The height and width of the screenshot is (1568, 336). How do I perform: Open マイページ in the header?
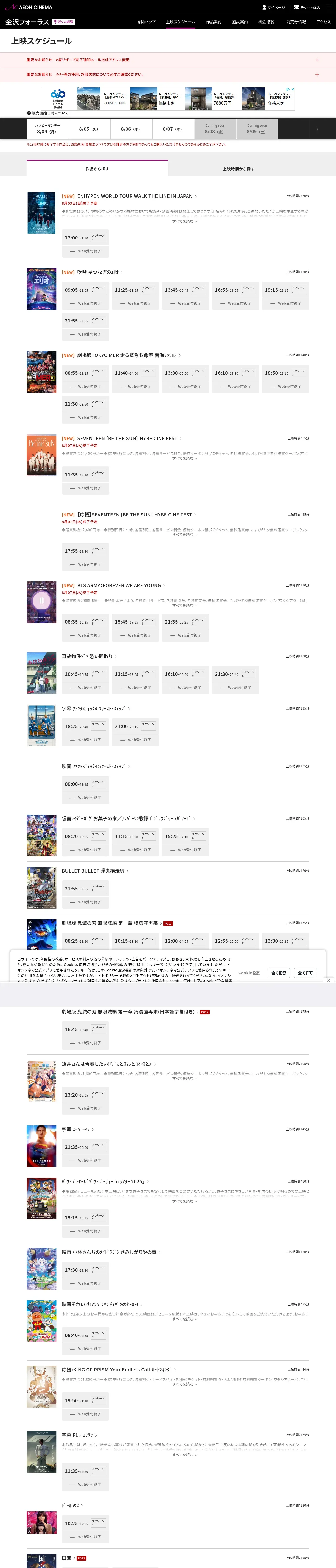click(273, 7)
